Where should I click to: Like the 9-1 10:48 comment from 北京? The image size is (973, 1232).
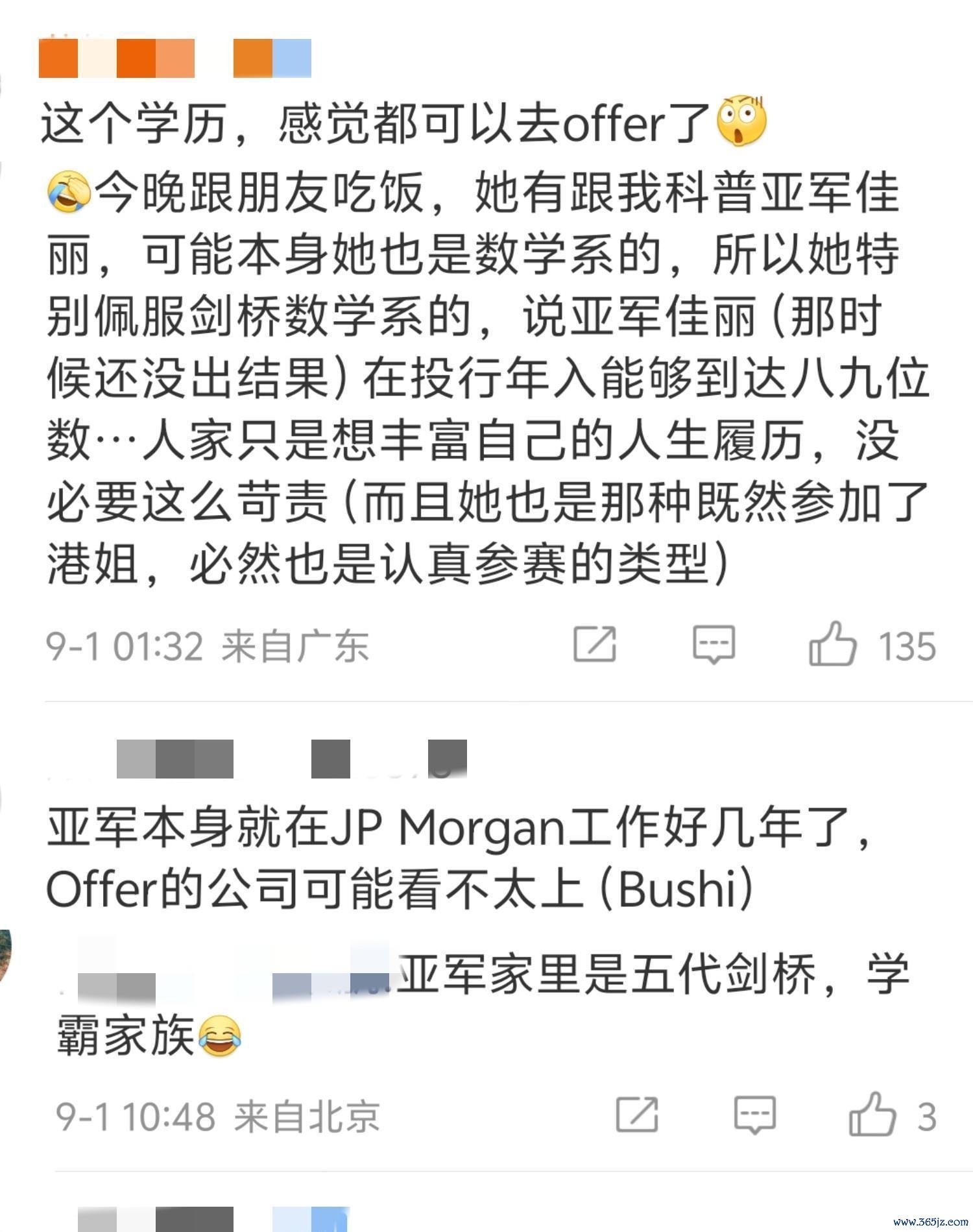click(x=872, y=1115)
